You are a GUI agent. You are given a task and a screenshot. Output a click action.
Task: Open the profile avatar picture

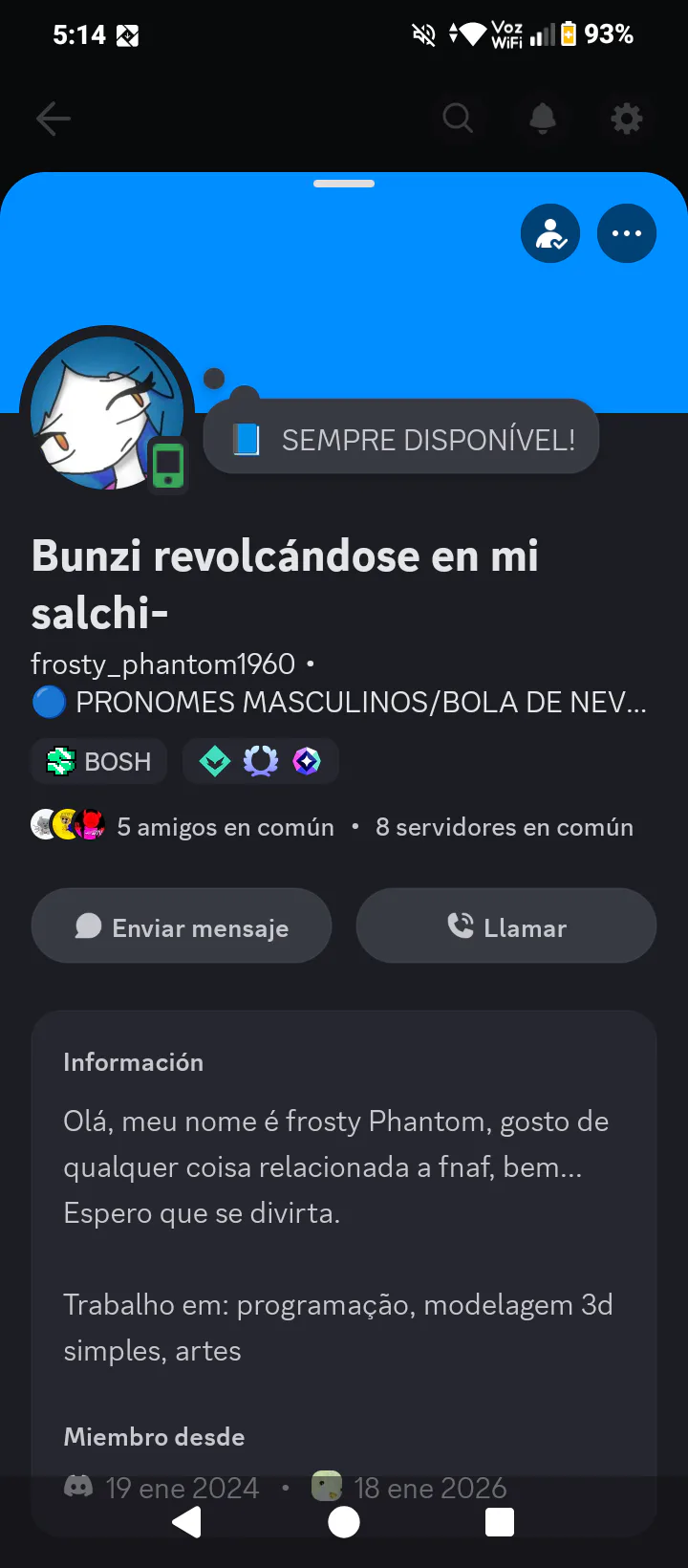pyautogui.click(x=107, y=413)
